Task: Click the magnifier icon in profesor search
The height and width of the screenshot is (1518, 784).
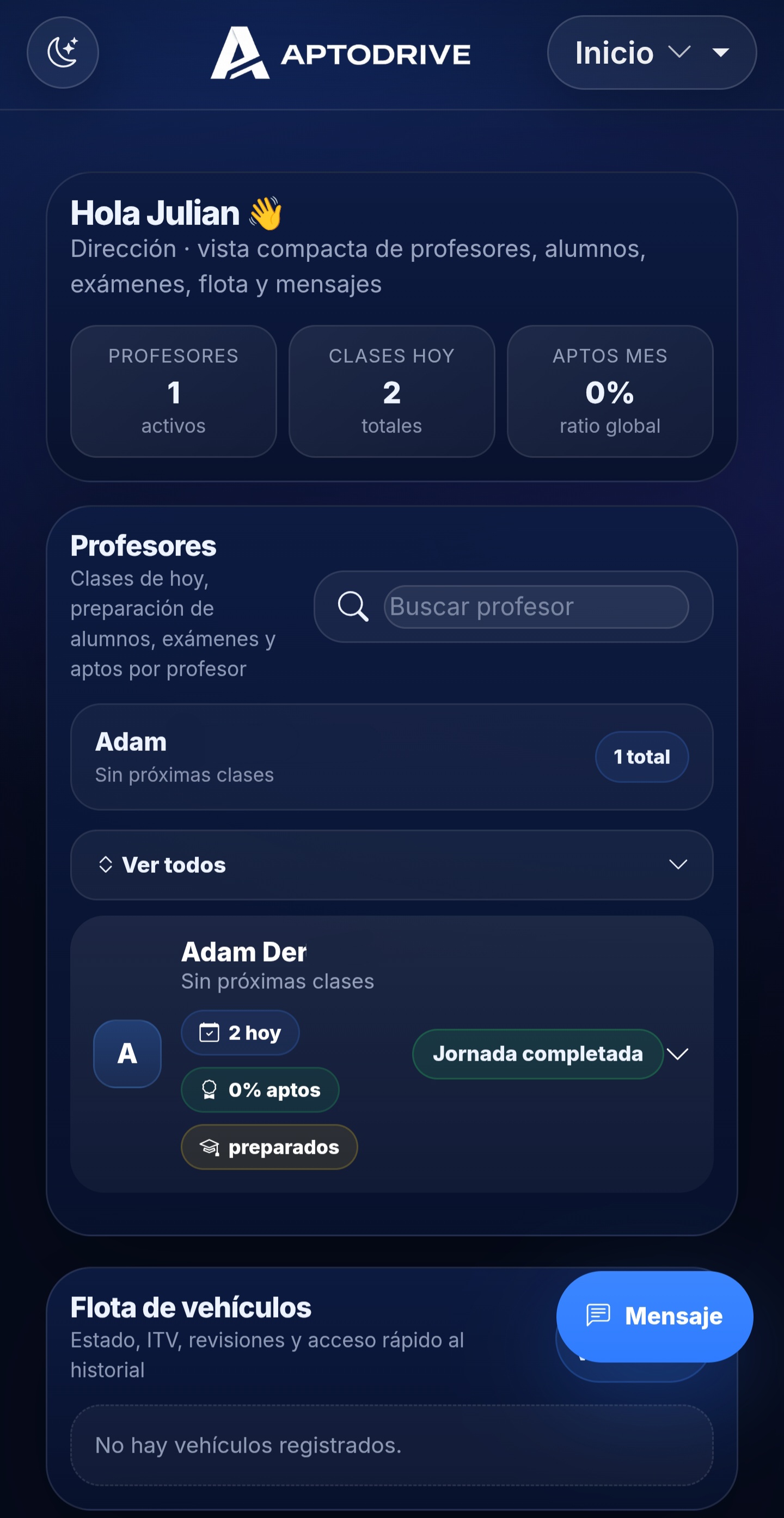Action: 353,607
